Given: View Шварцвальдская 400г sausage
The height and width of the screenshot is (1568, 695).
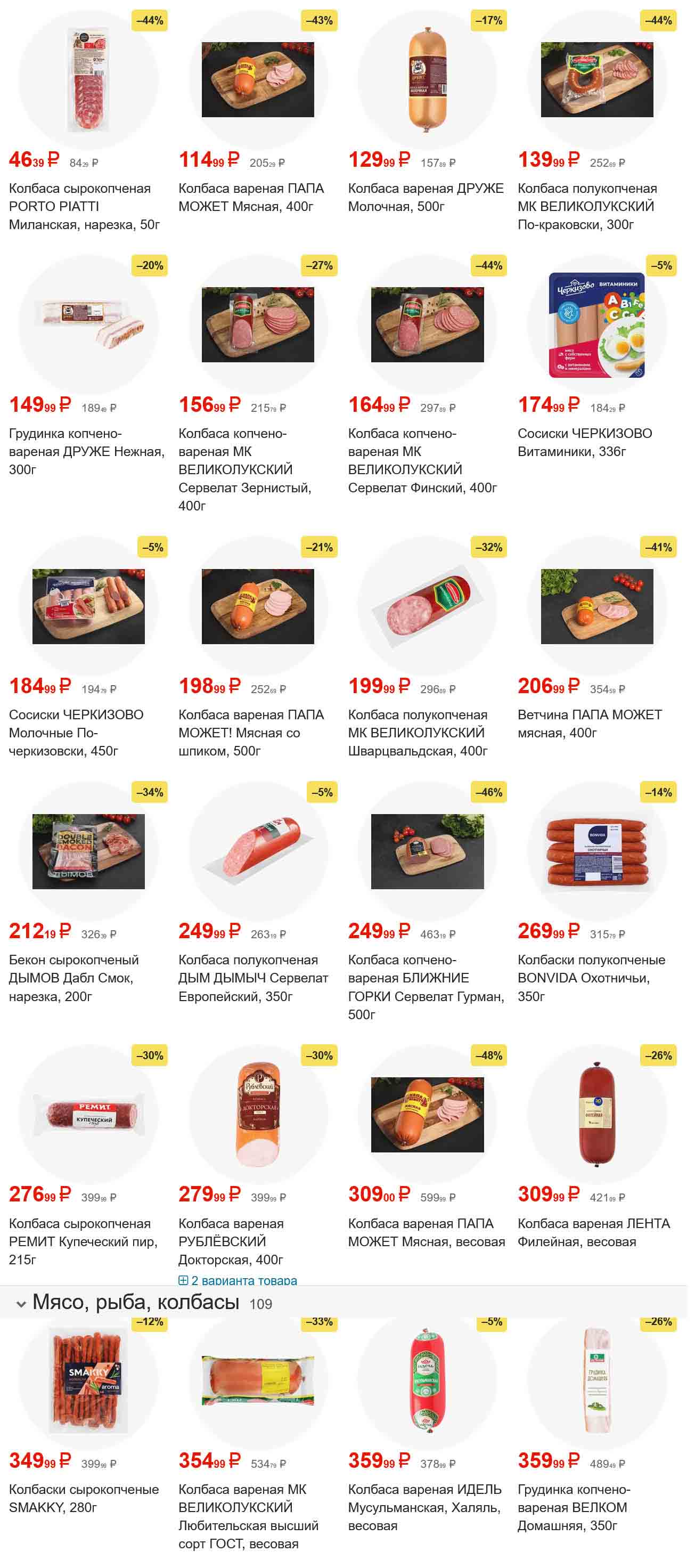Looking at the screenshot, I should [x=418, y=732].
